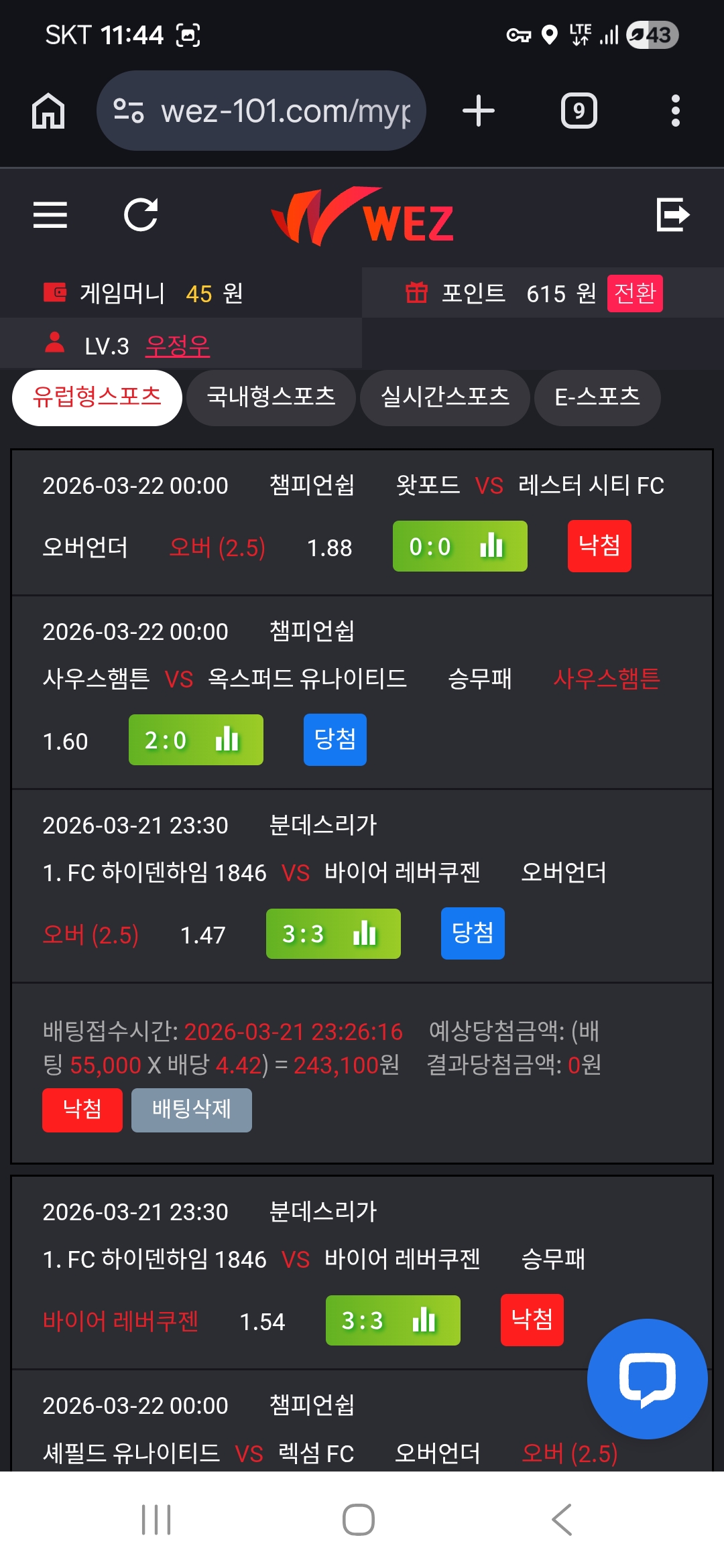
Task: Switch to the 국내형스포츠 tab
Action: tap(271, 397)
